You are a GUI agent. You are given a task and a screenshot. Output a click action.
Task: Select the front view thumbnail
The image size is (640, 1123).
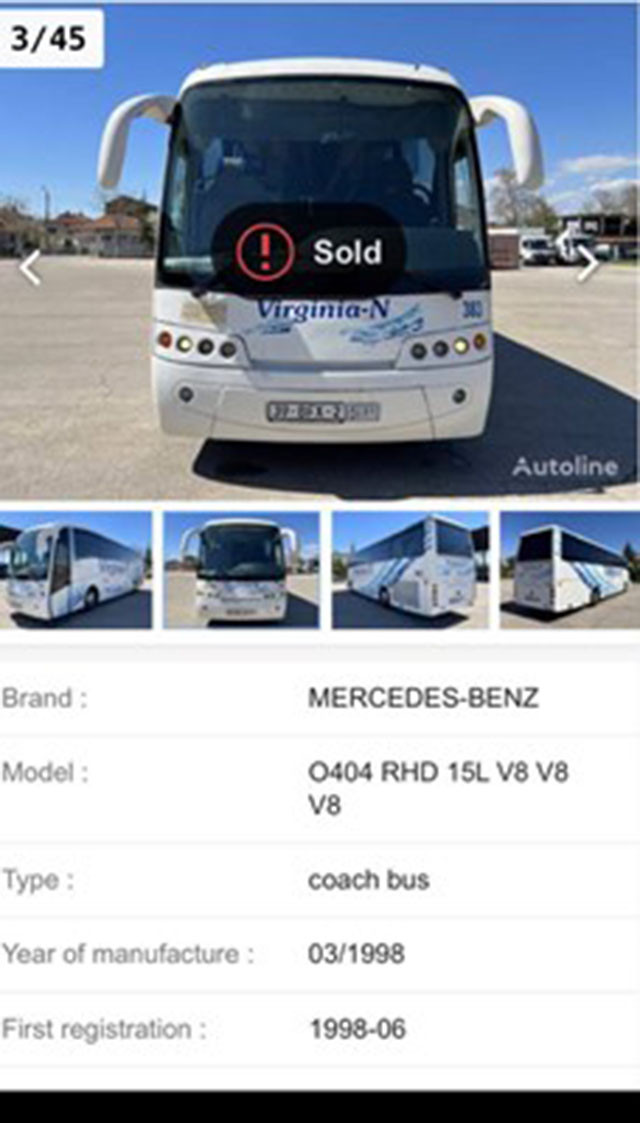click(x=241, y=570)
